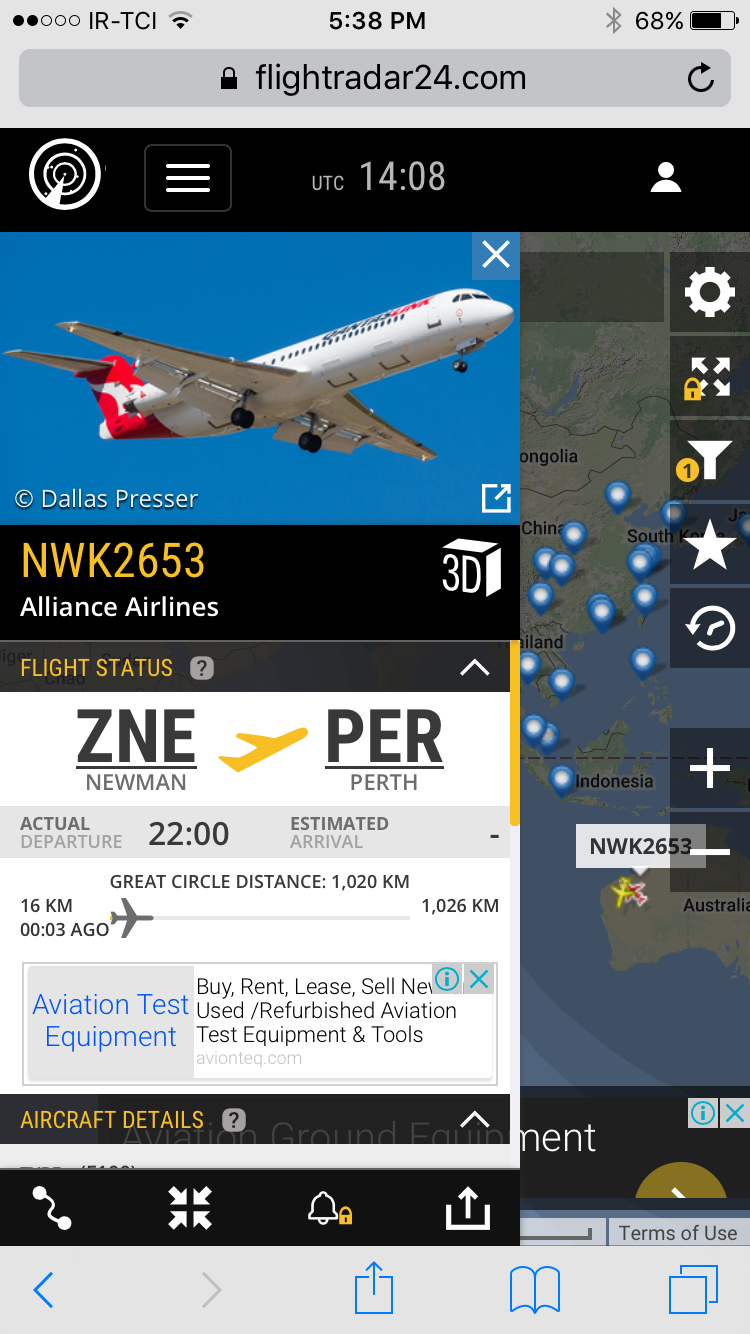Open Safari tabs overview
750x1334 pixels.
click(692, 1289)
